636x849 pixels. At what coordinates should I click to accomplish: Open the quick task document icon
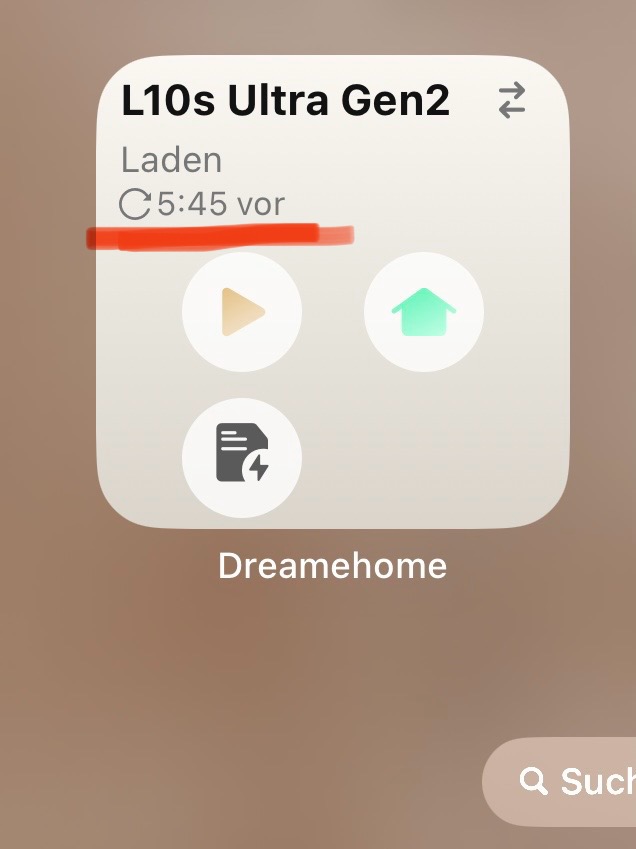coord(242,457)
